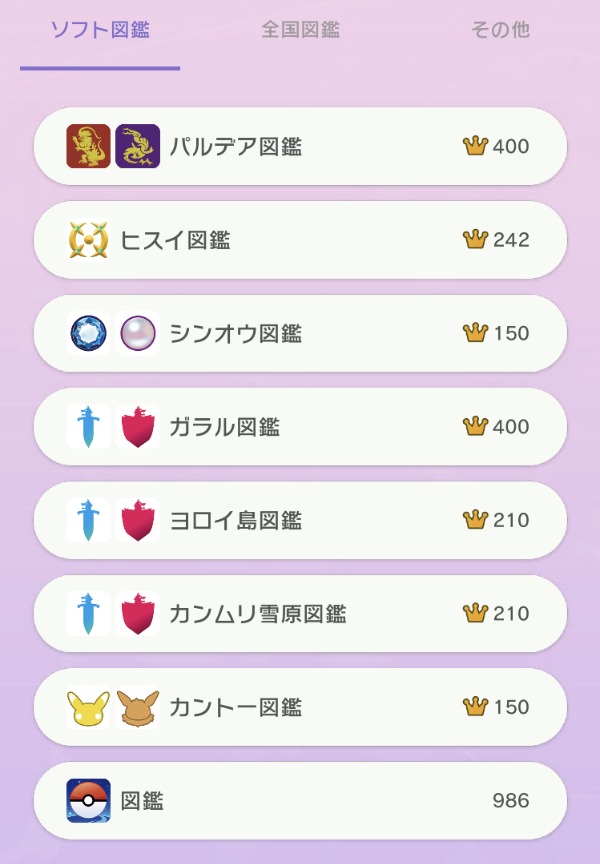Screen dimensions: 600x864
Task: Open the Pokémon GO 図鑑 row
Action: click(300, 801)
